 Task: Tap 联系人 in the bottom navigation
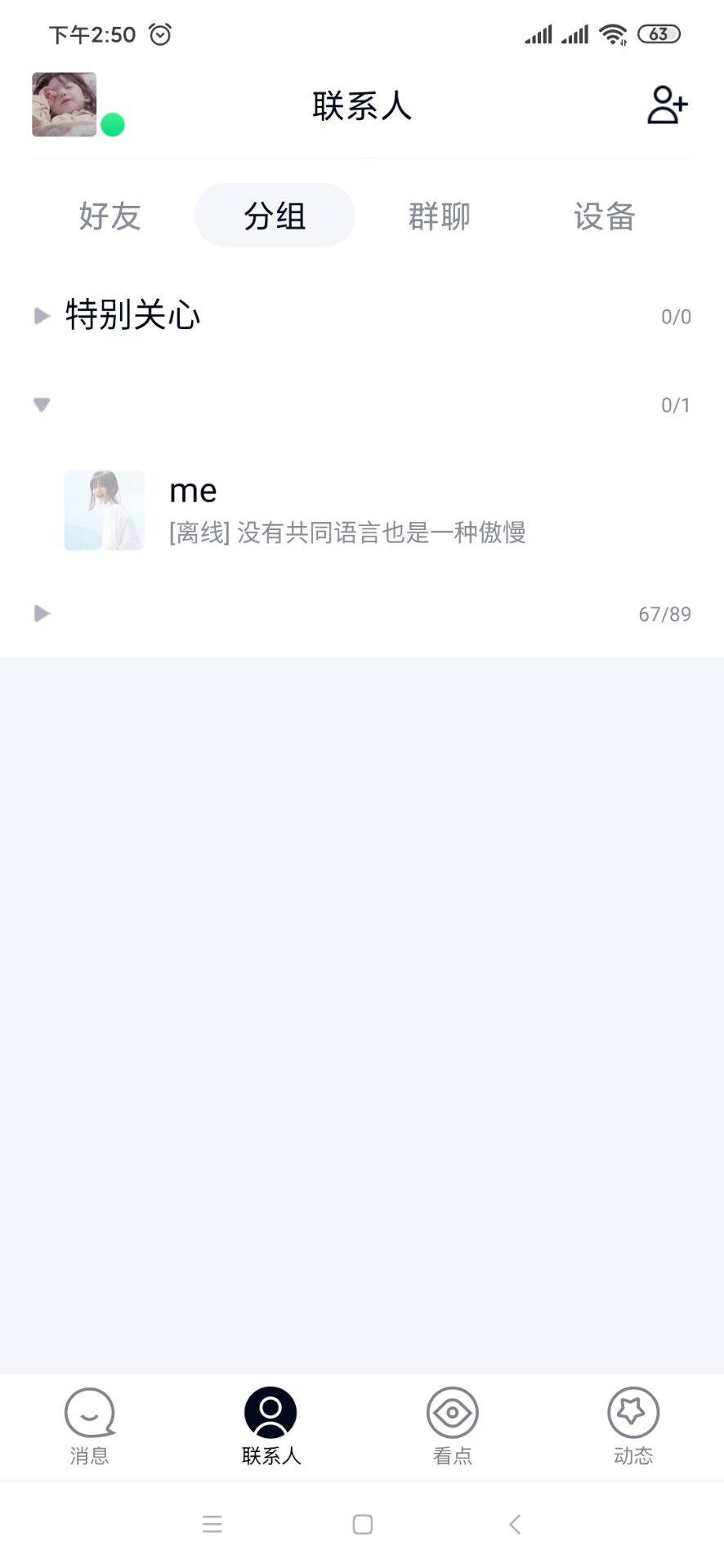(270, 1426)
